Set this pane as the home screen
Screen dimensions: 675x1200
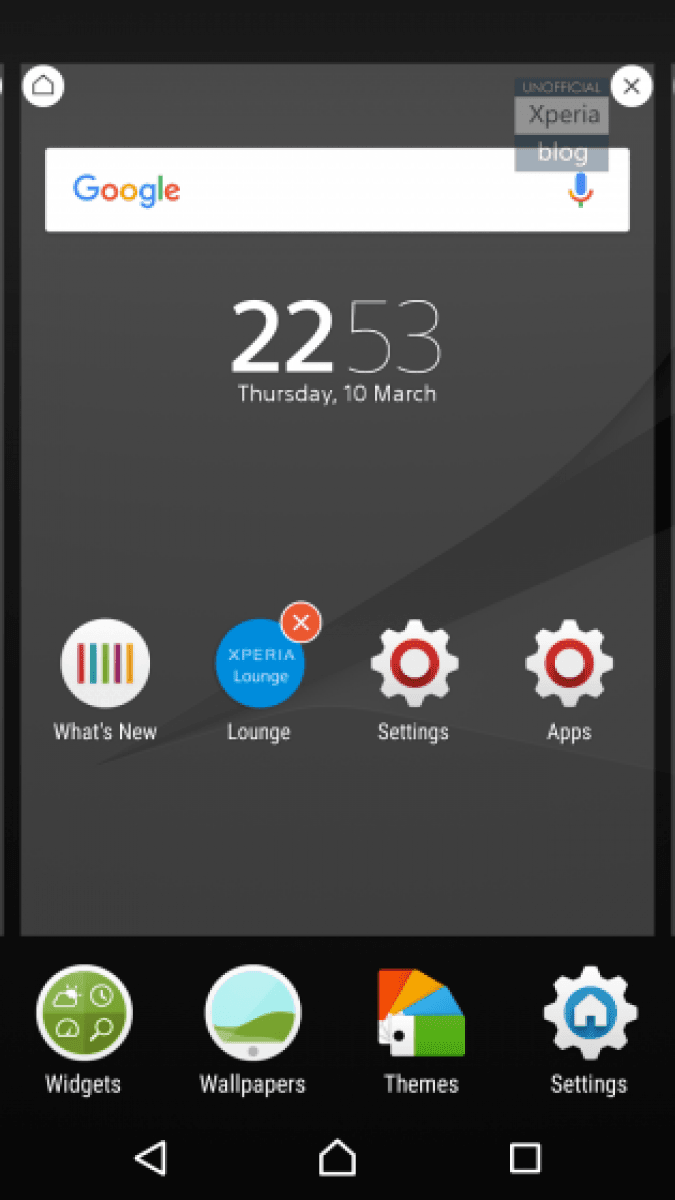pyautogui.click(x=42, y=86)
